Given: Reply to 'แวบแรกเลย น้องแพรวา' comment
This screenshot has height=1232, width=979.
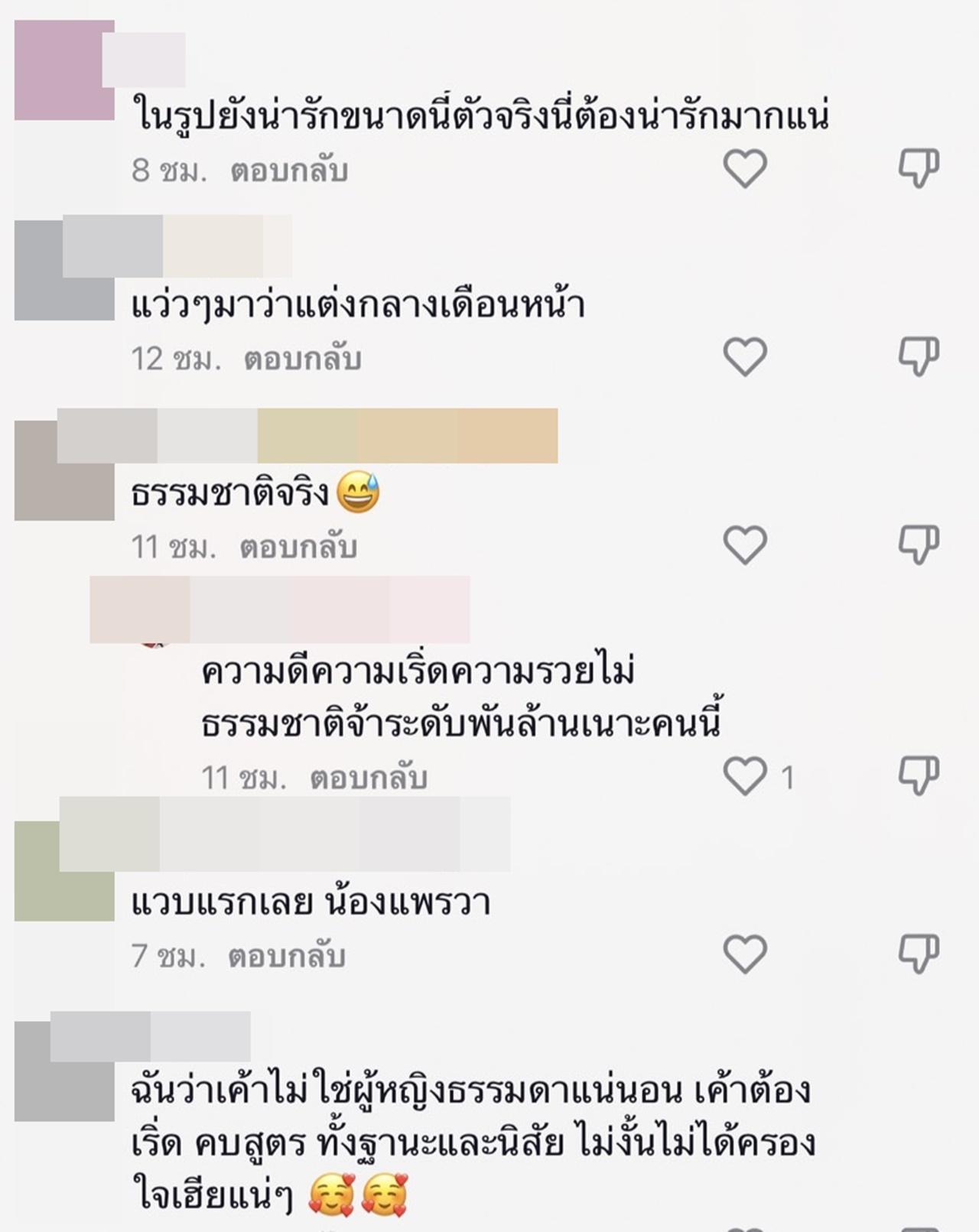Looking at the screenshot, I should pos(287,957).
